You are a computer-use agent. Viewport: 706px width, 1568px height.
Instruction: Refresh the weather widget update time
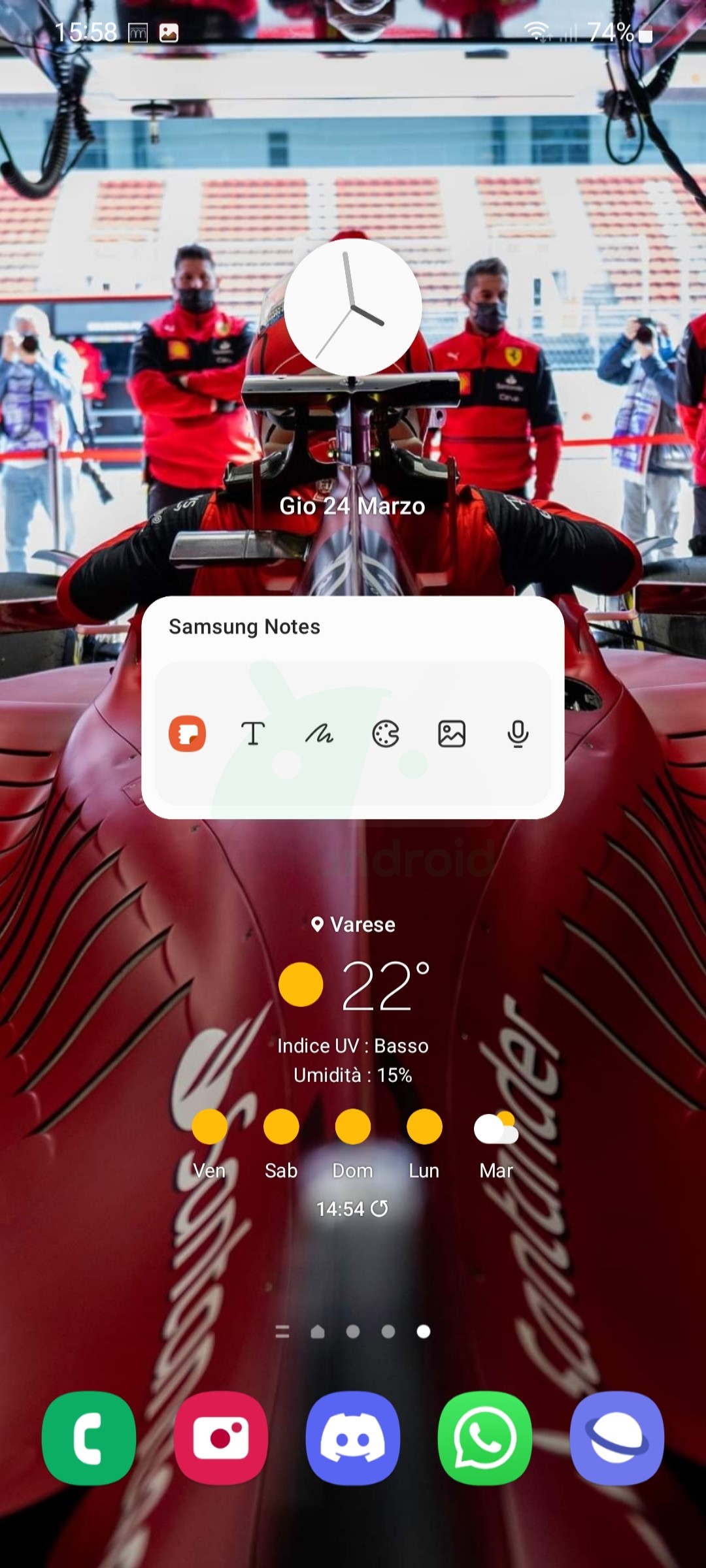click(379, 1209)
